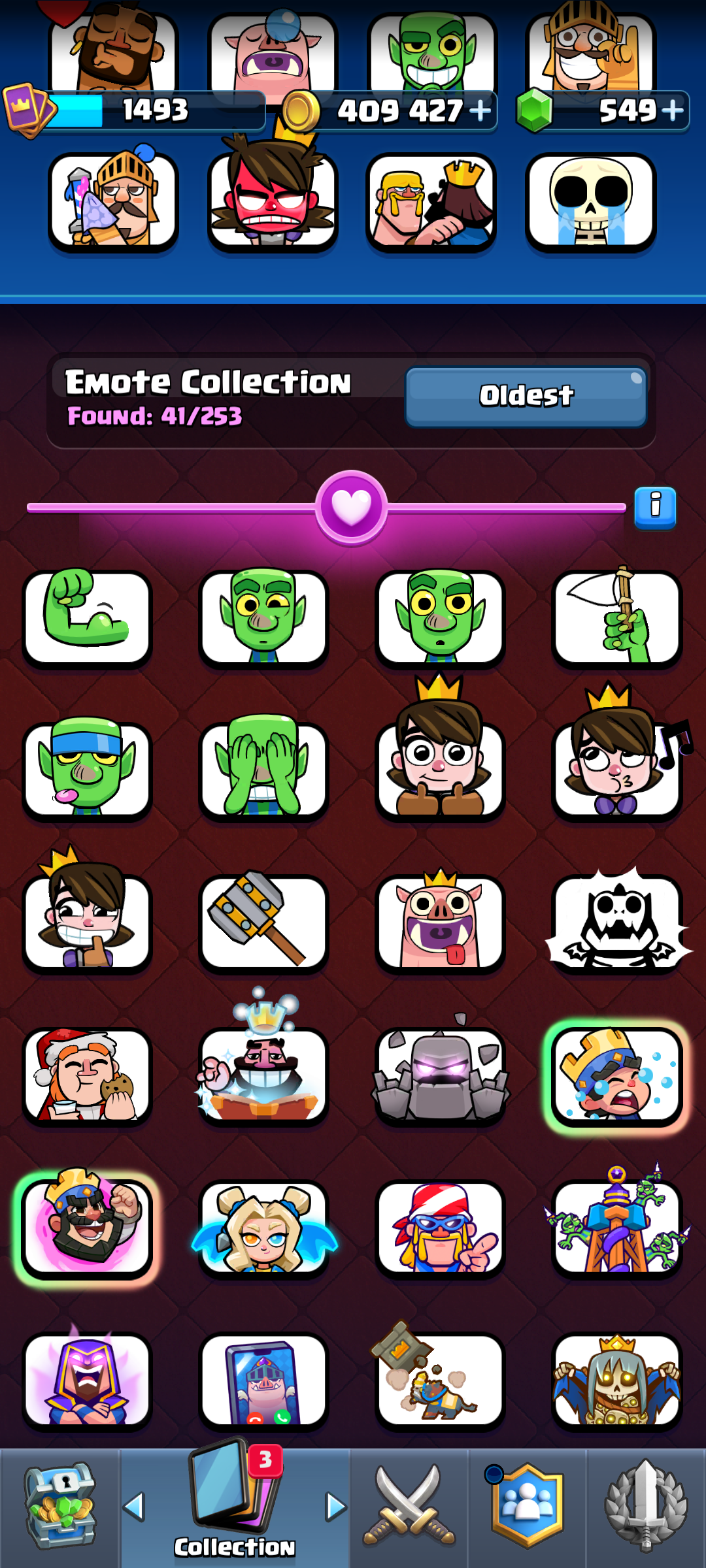Go to the tournaments sword-wreath tab

pyautogui.click(x=646, y=1507)
